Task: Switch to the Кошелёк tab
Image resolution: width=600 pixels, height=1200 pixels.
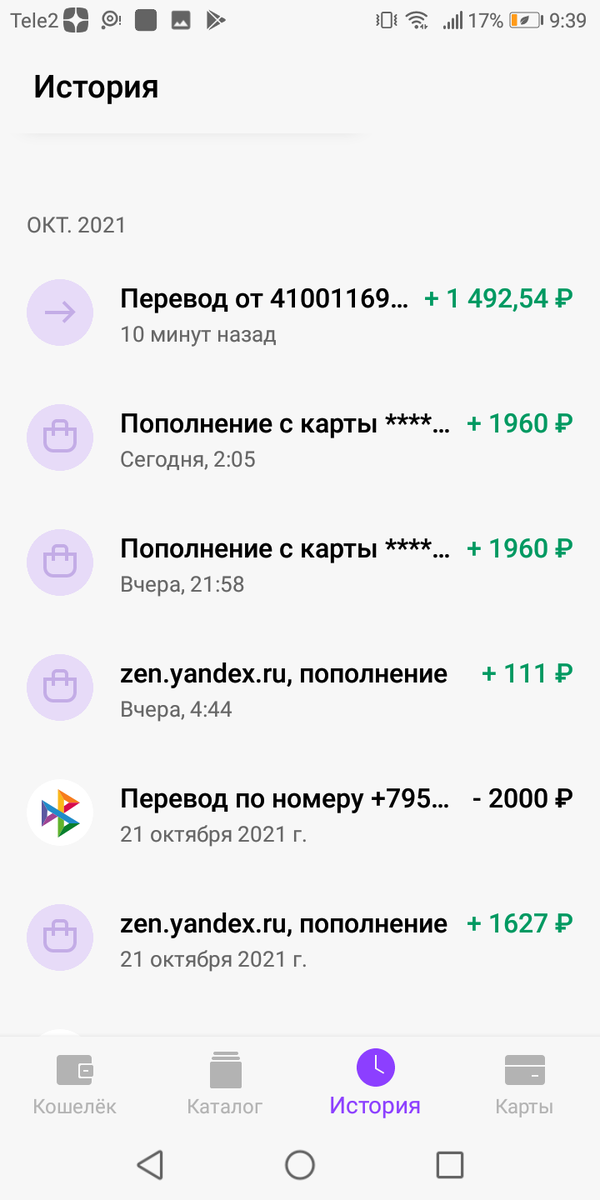Action: pos(75,1084)
